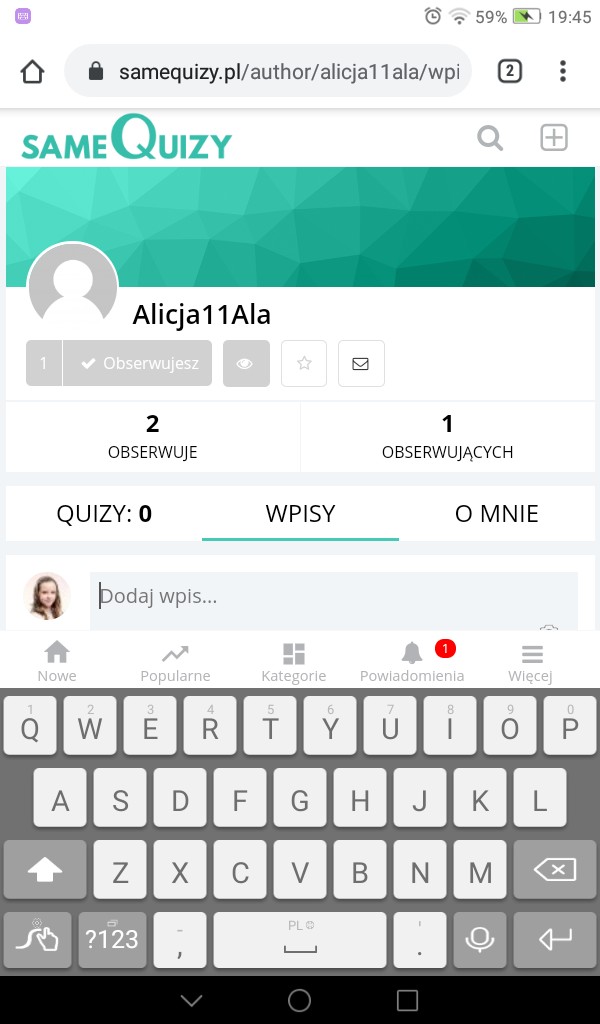Switch to the O mnie tab
Screen dimensions: 600x1024
point(496,514)
